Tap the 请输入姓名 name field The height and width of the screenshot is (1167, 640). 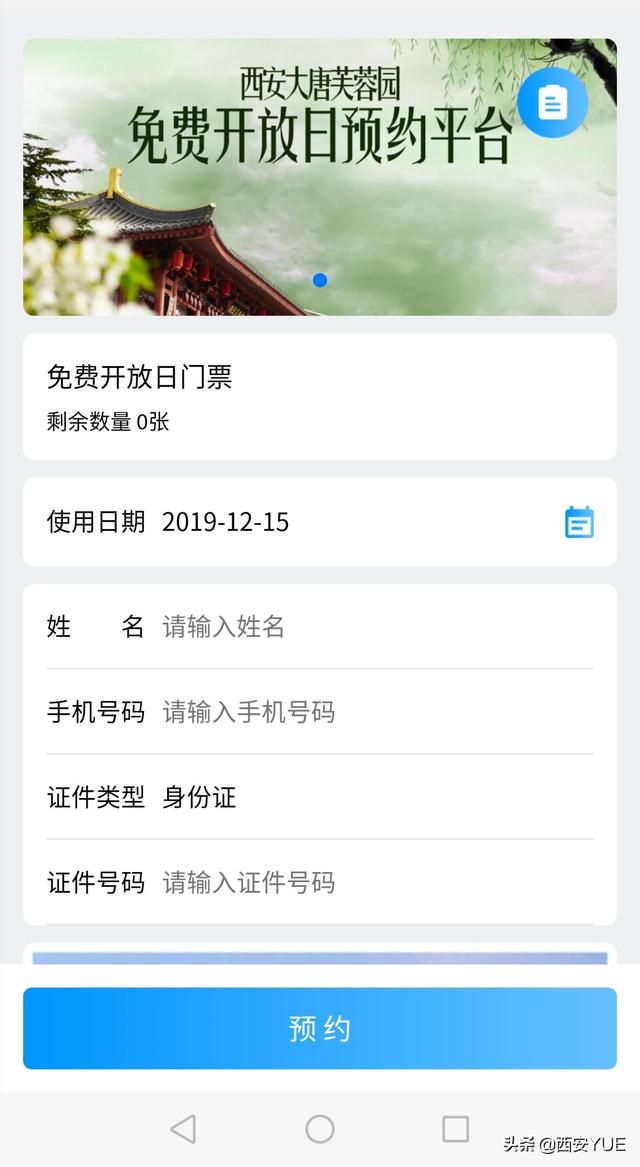(377, 627)
